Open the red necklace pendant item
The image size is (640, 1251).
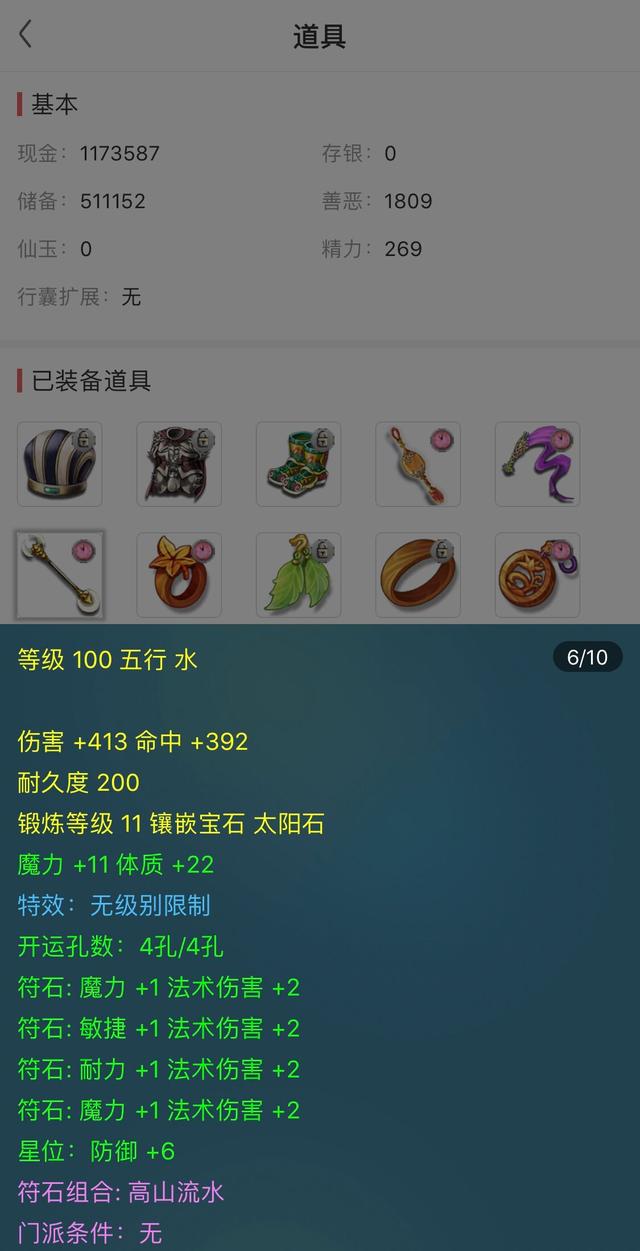[x=418, y=464]
